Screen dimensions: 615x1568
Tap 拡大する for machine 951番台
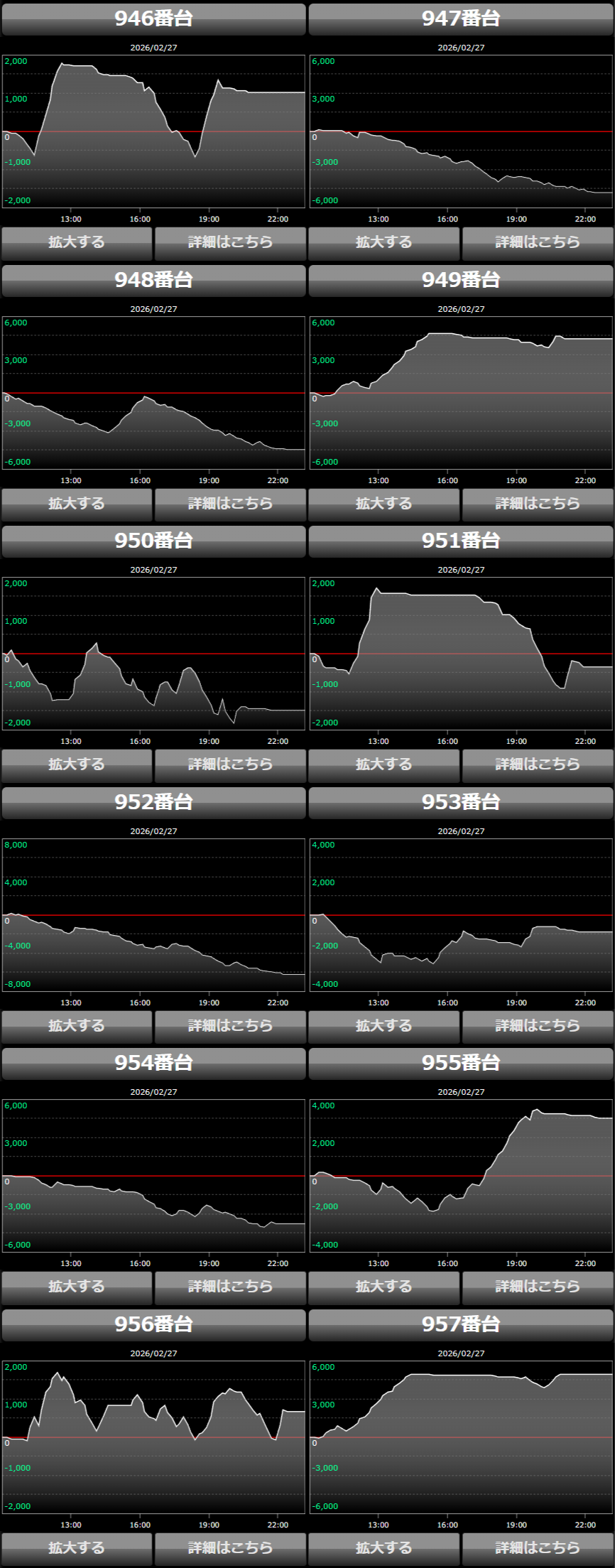pyautogui.click(x=384, y=764)
